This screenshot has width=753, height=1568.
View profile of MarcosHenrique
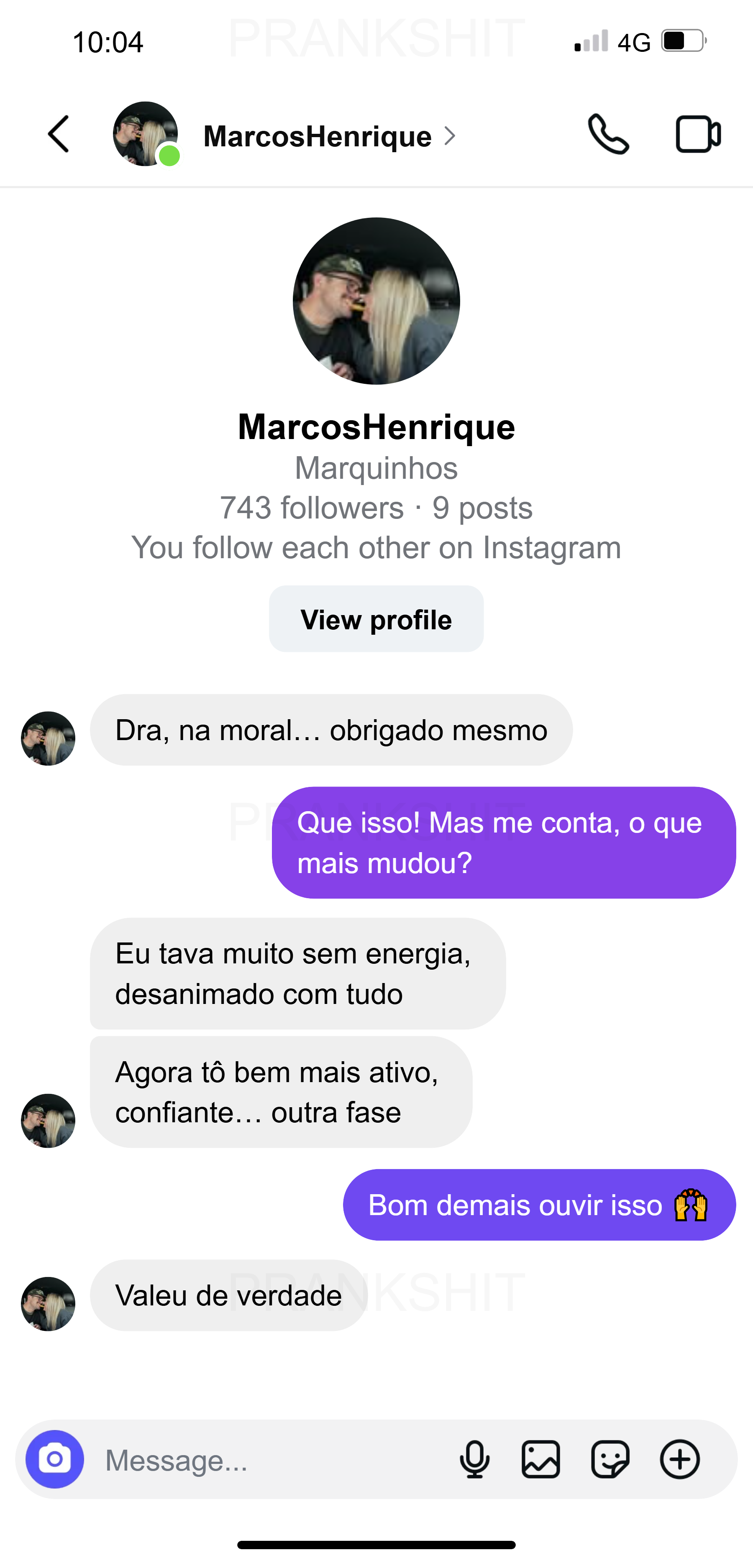[x=376, y=619]
